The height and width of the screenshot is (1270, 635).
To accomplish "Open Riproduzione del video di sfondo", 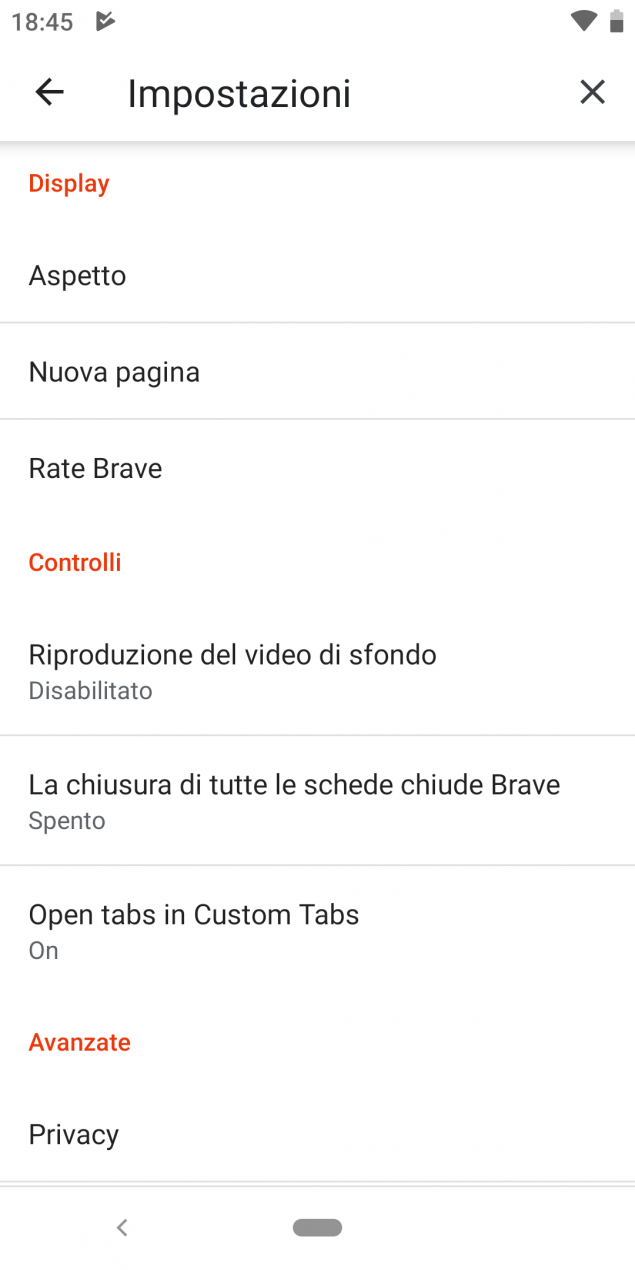I will (x=317, y=671).
